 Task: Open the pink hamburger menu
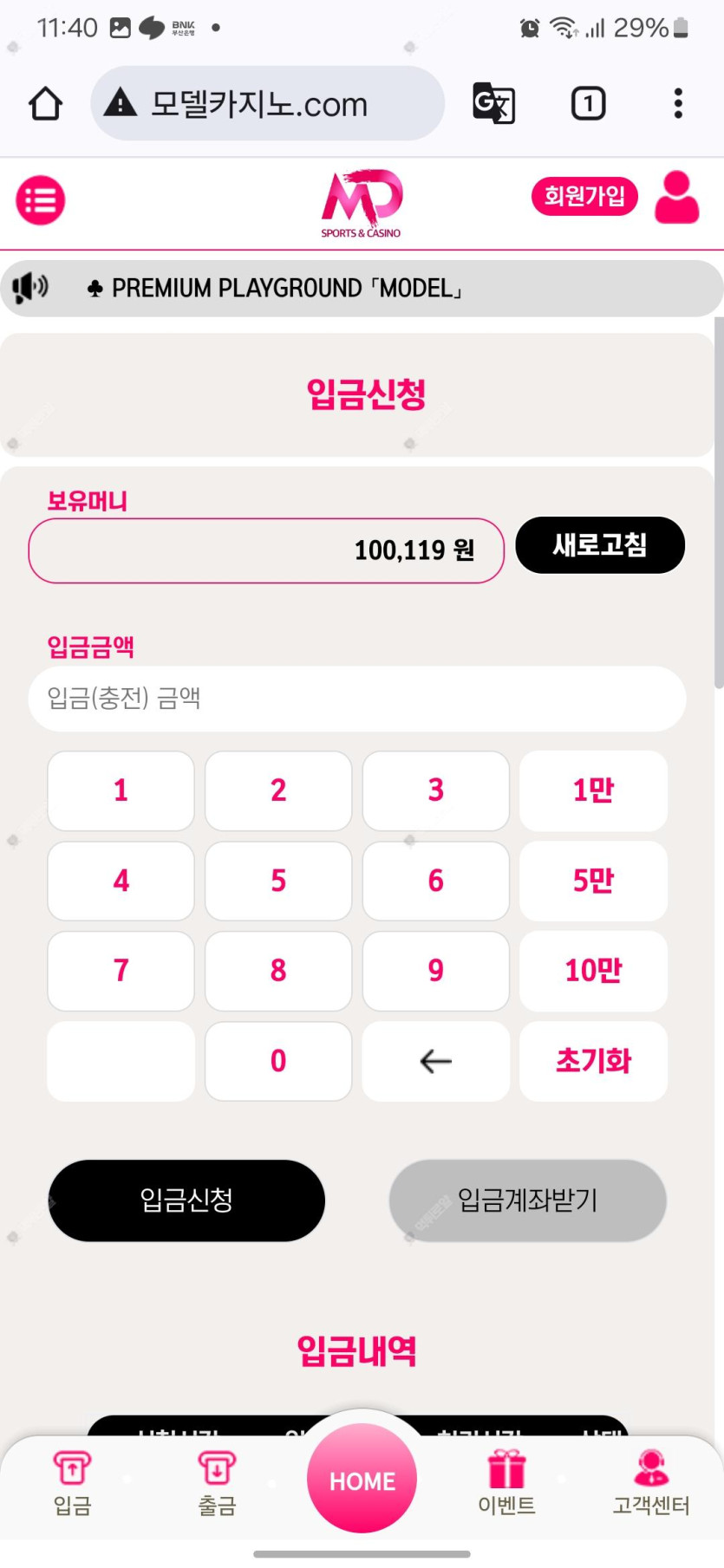coord(41,200)
